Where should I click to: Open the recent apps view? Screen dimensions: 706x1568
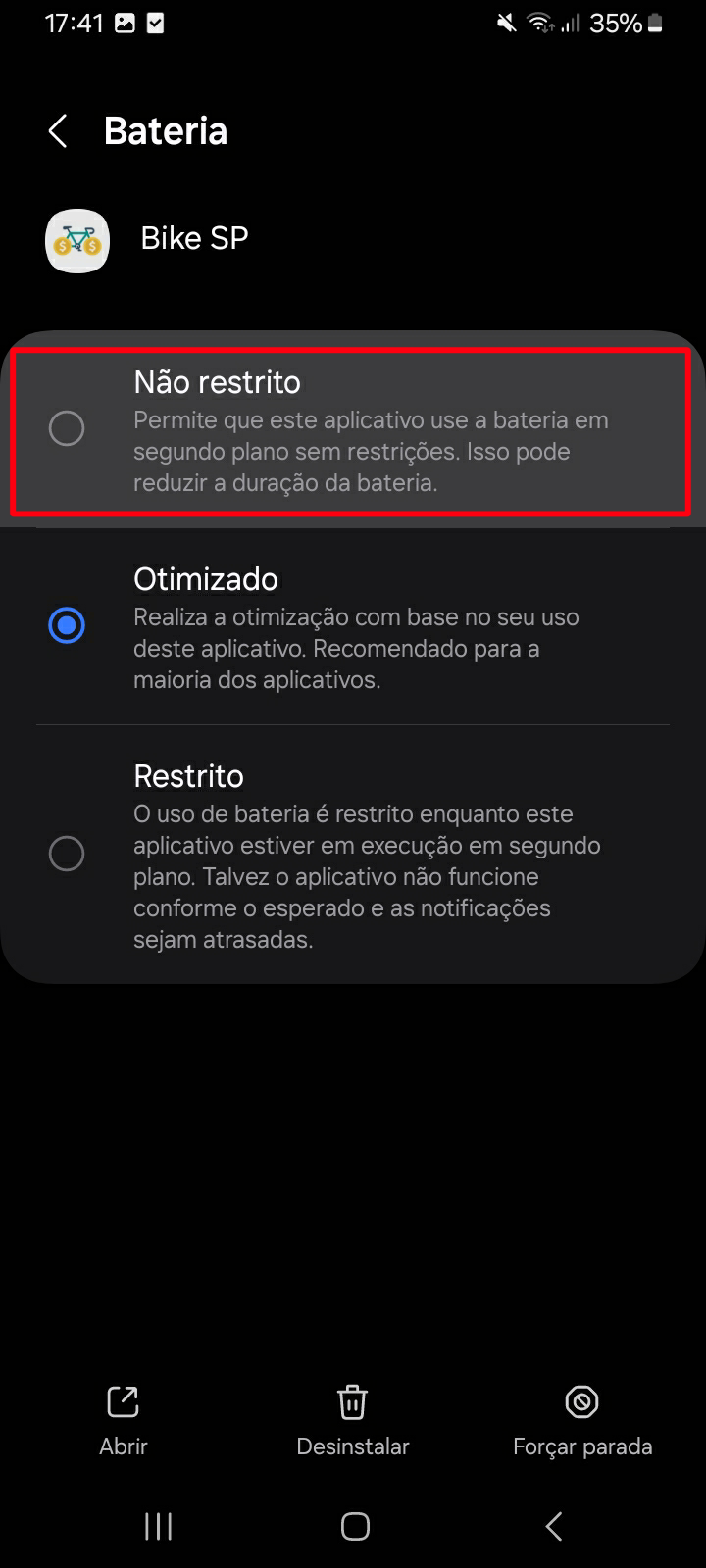click(158, 1526)
